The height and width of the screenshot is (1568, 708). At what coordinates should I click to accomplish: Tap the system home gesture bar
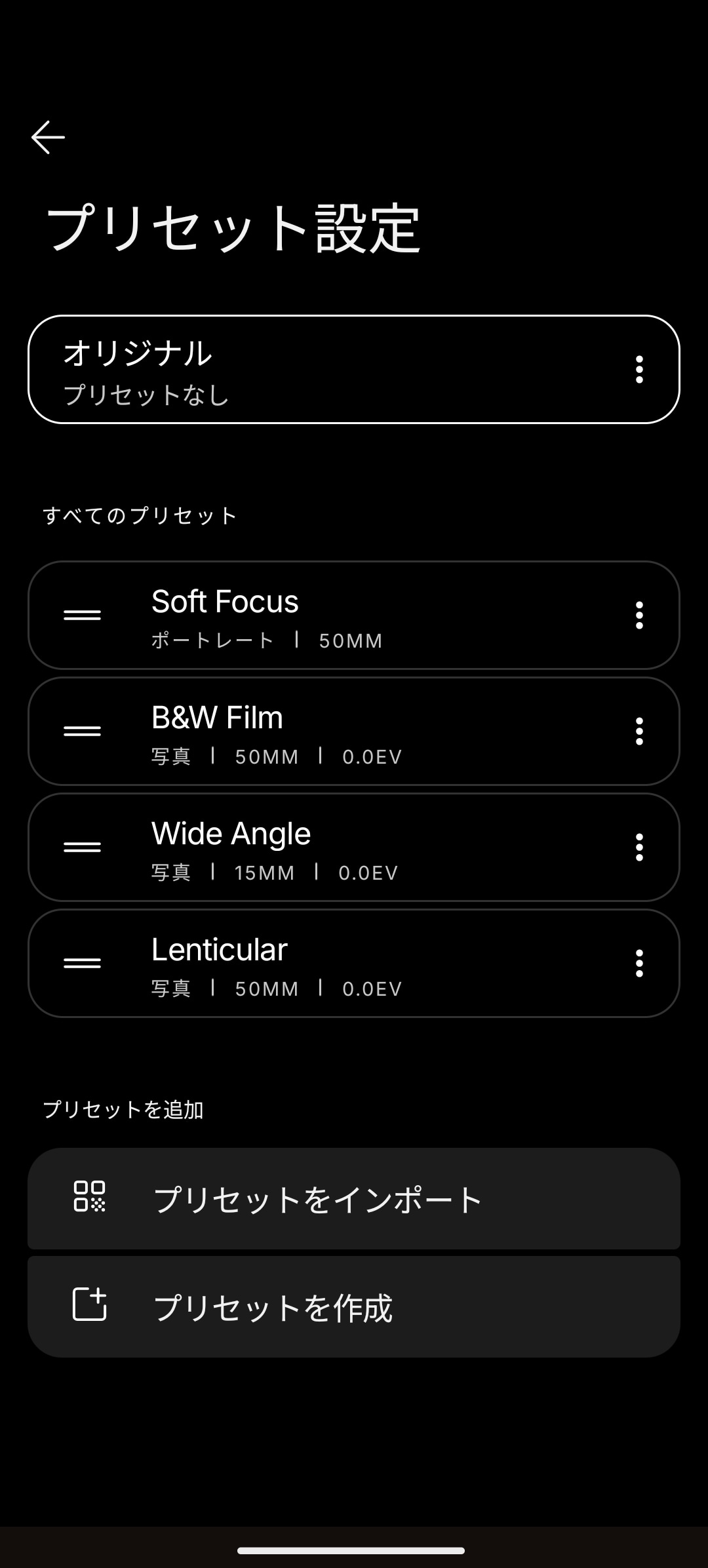coord(351,1550)
